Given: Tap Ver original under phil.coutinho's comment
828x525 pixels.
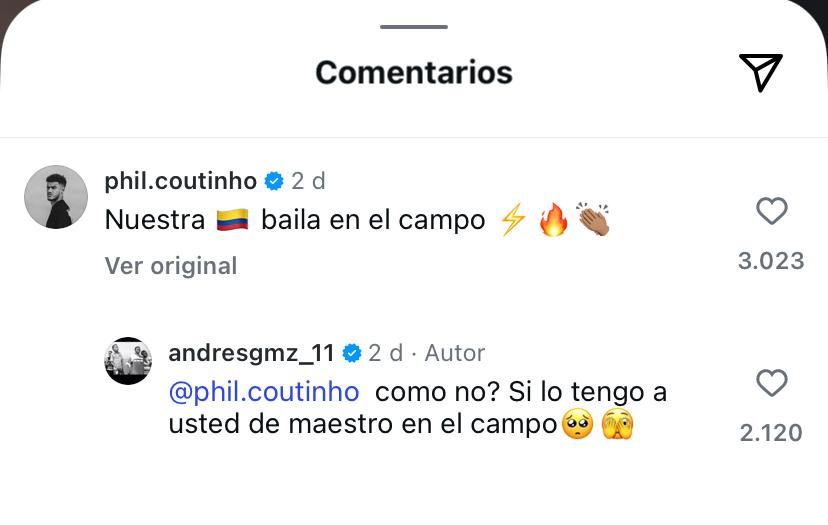Looking at the screenshot, I should [x=171, y=266].
